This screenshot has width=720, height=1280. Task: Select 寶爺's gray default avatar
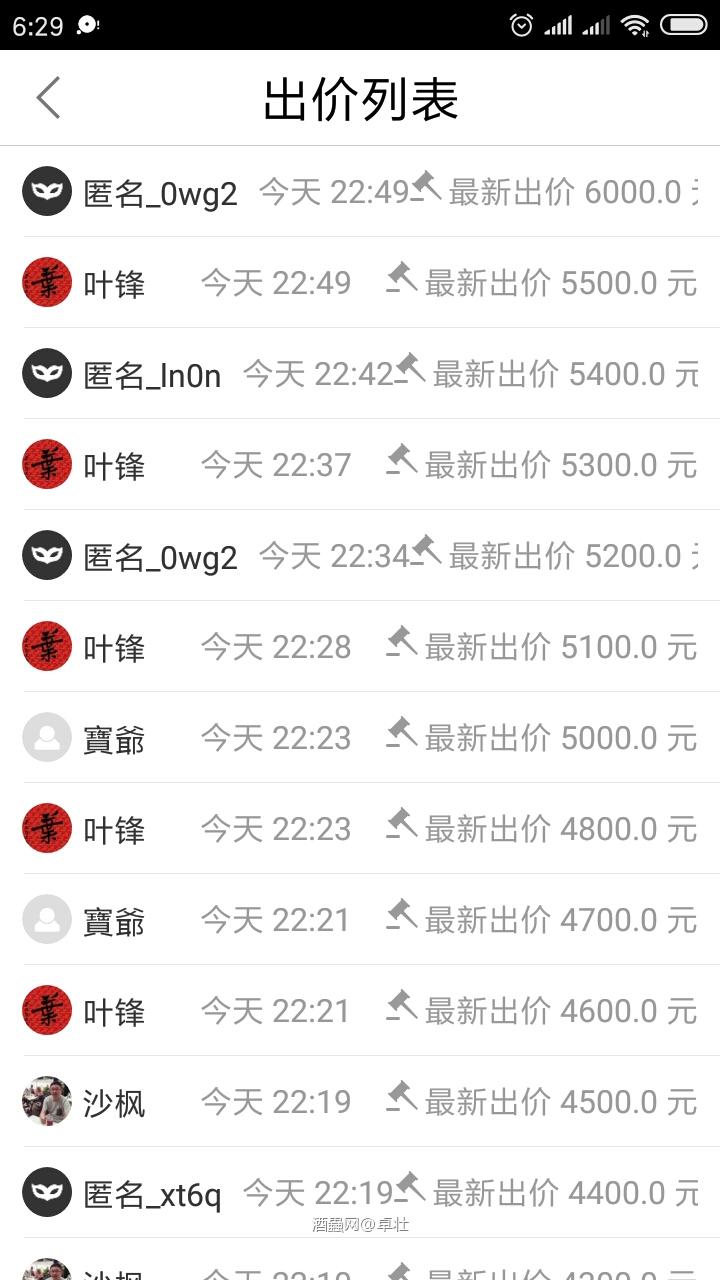pos(46,737)
